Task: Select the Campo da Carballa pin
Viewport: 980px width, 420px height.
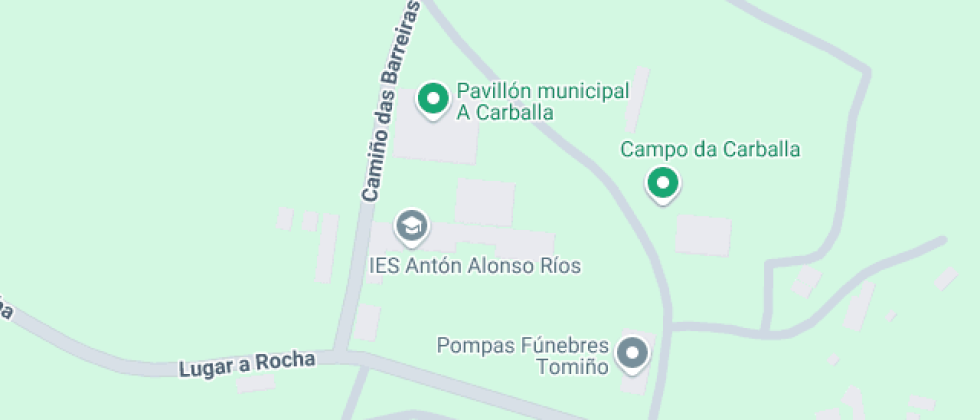Action: pyautogui.click(x=661, y=183)
